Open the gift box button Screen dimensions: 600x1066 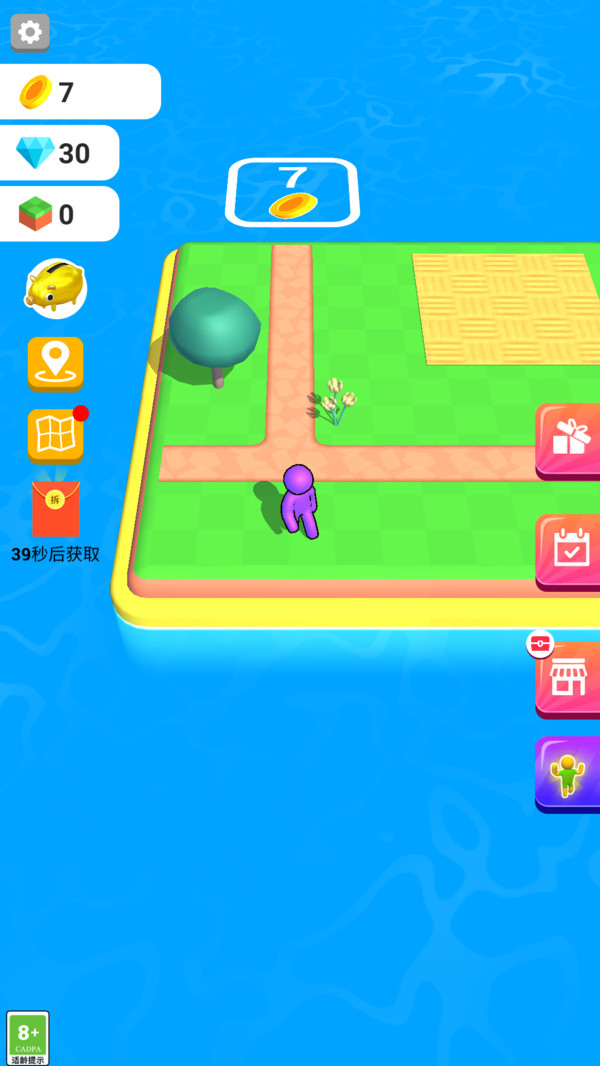570,440
